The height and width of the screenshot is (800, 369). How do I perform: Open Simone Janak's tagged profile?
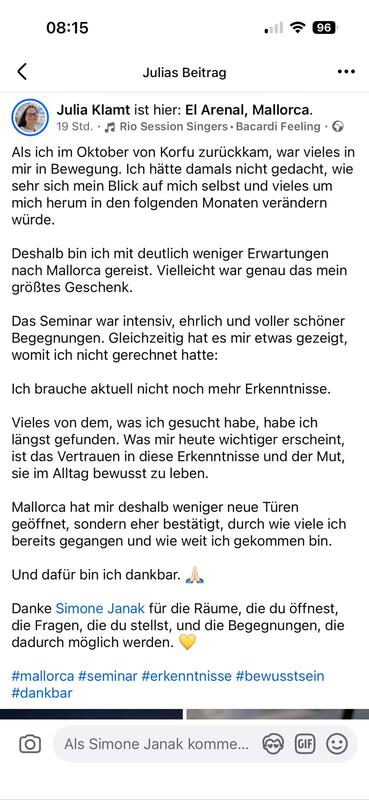coord(100,608)
